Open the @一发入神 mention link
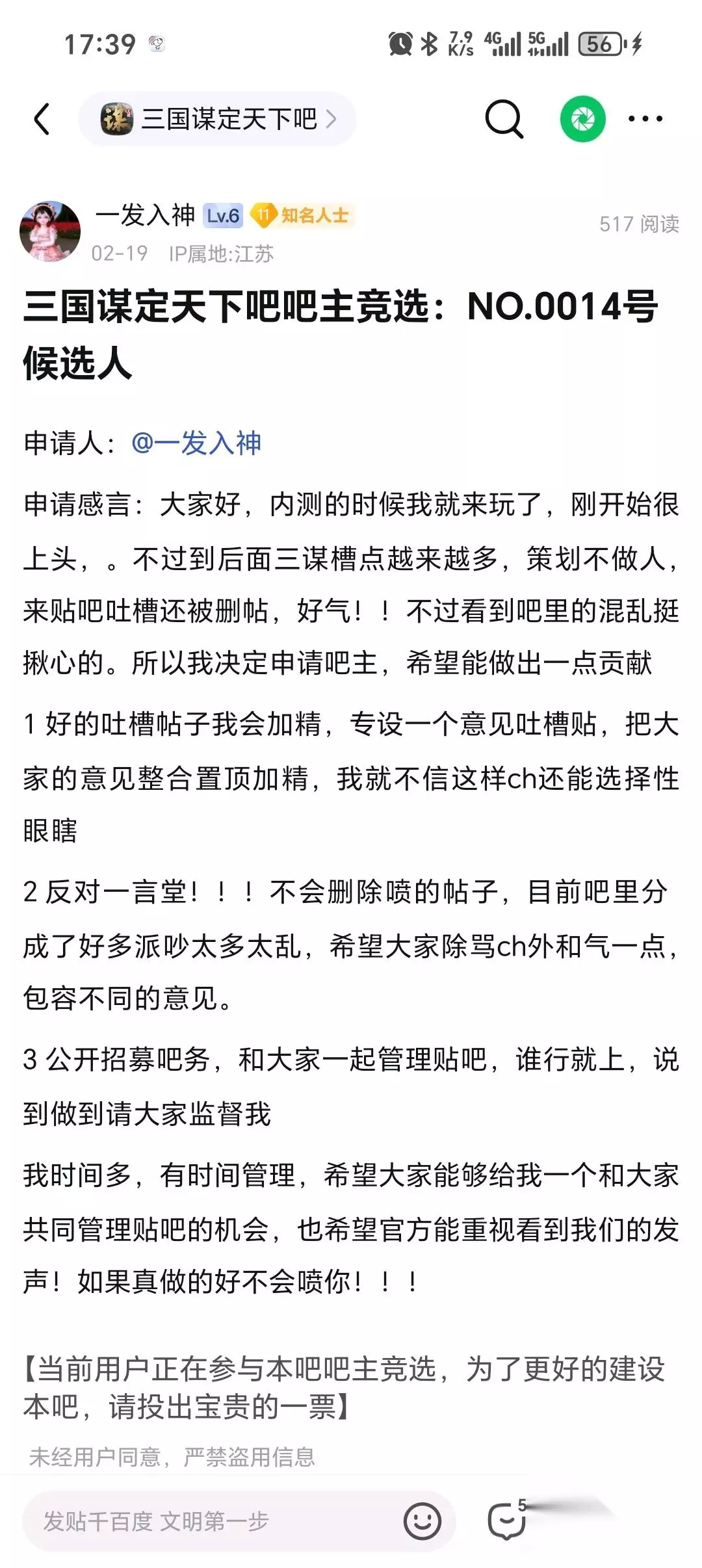The image size is (702, 1568). click(x=196, y=443)
